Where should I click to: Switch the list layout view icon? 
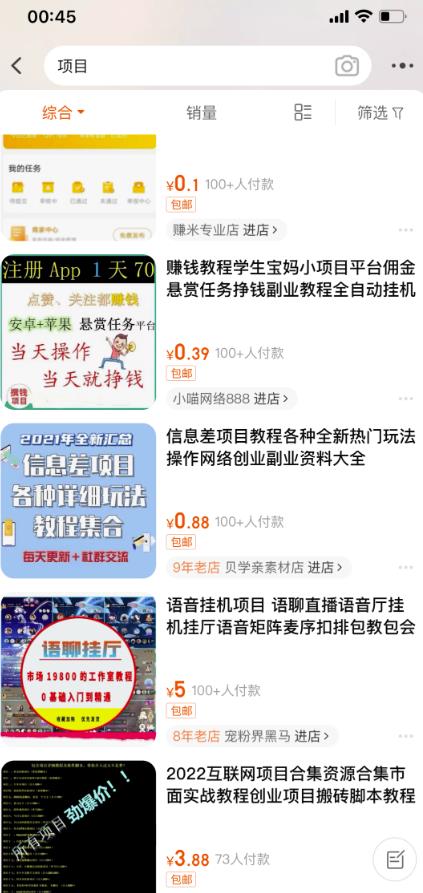pyautogui.click(x=303, y=112)
